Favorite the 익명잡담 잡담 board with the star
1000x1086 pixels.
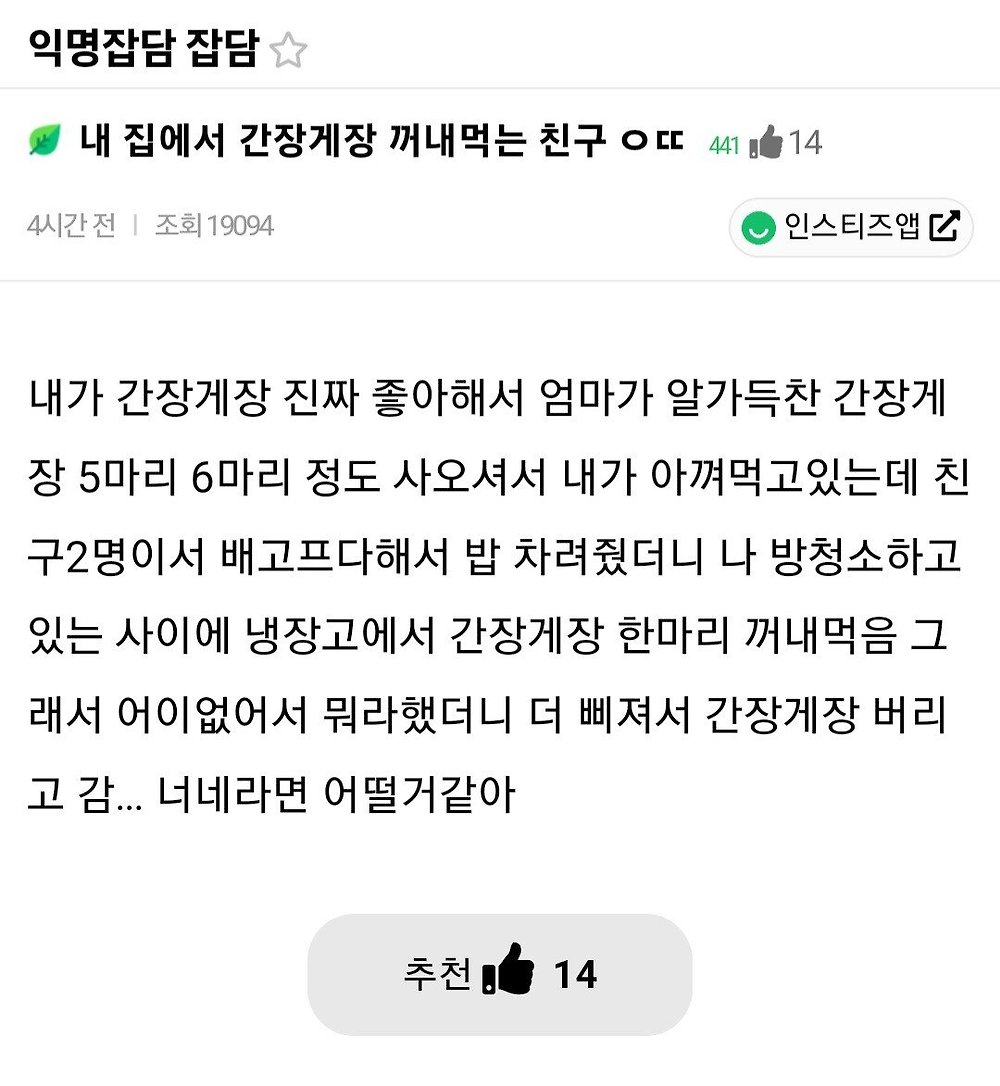click(x=289, y=49)
